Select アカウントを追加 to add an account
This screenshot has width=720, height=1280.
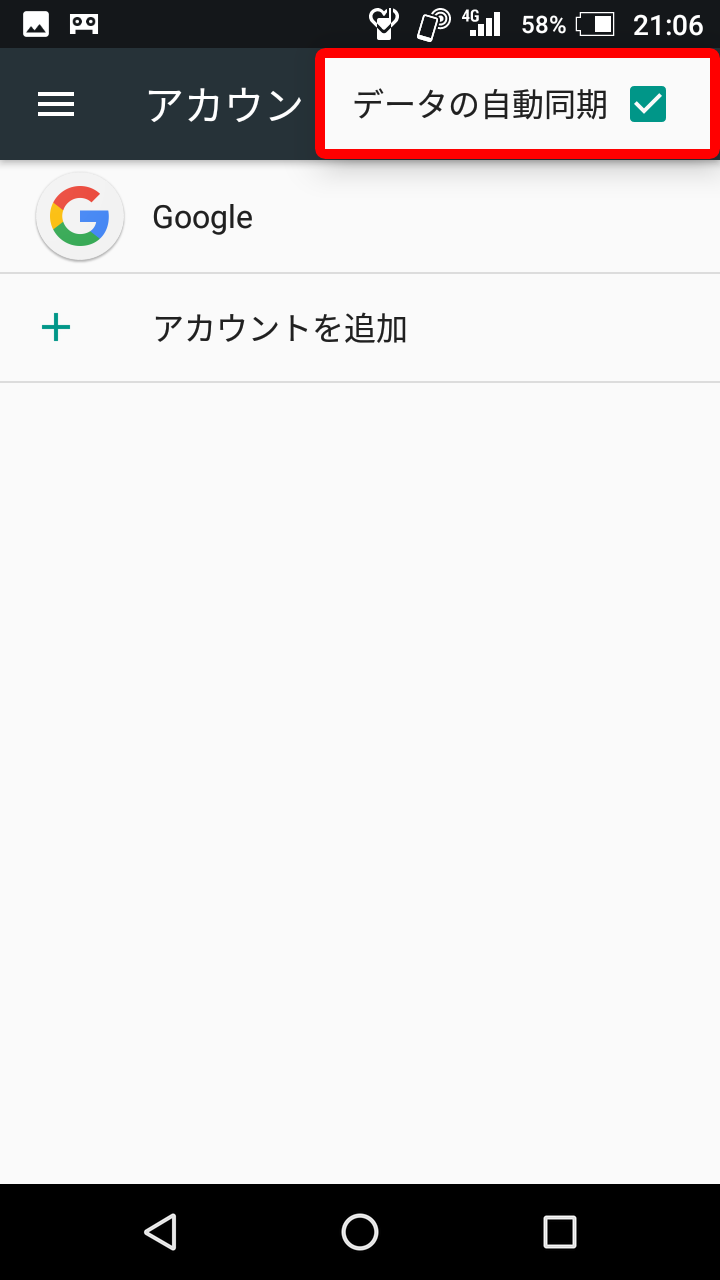[x=360, y=328]
